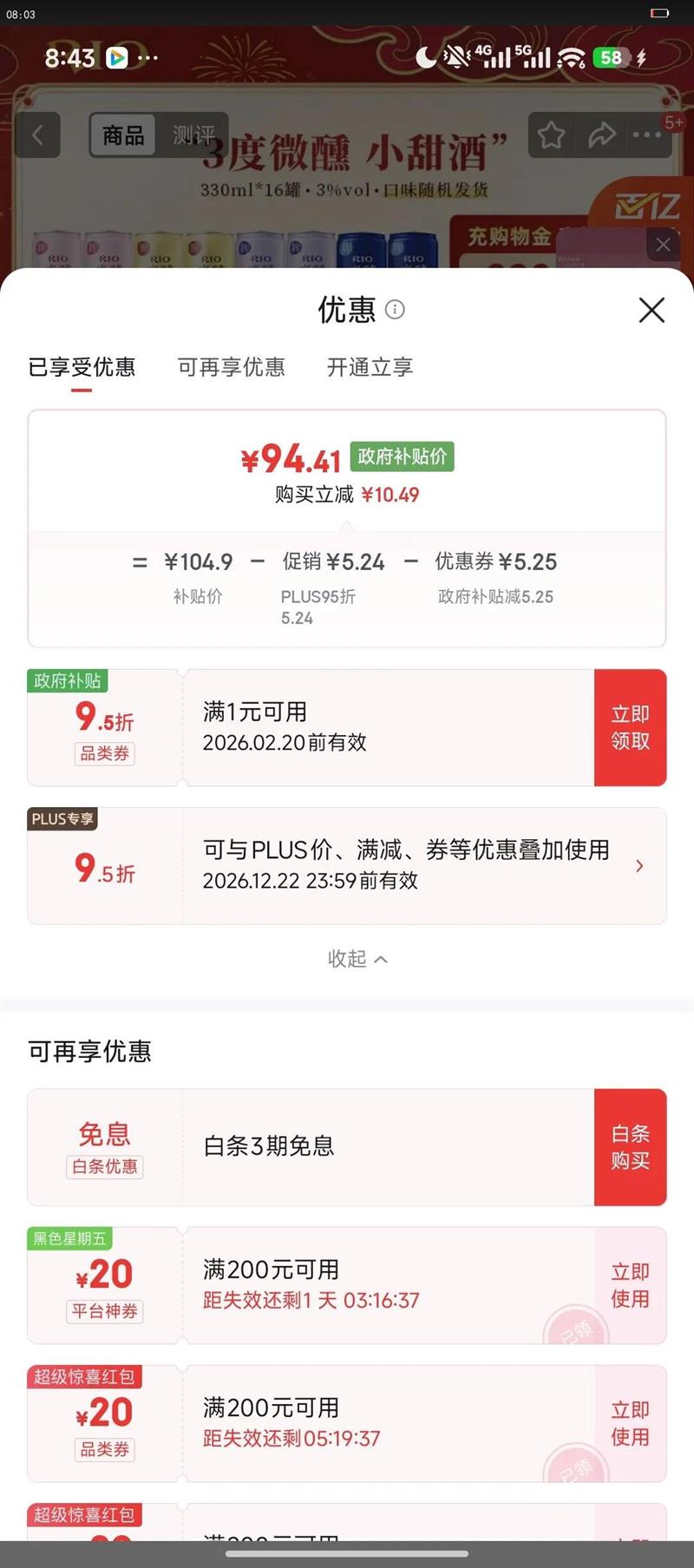
Task: Share this product via the arrow icon
Action: click(601, 135)
